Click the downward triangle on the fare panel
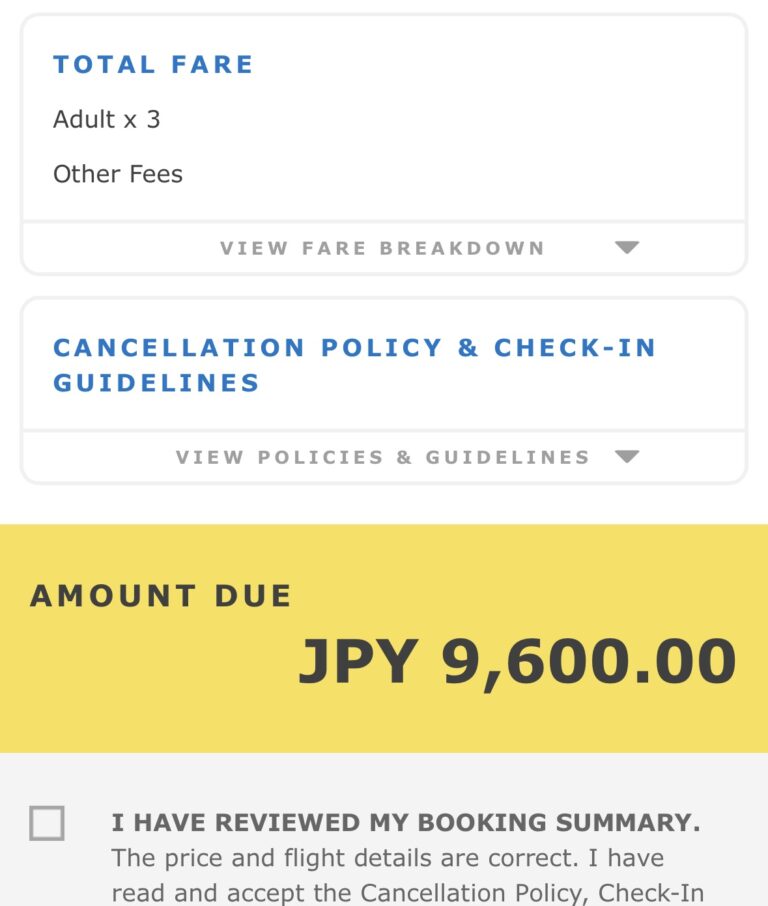Viewport: 768px width, 906px height. [x=627, y=246]
